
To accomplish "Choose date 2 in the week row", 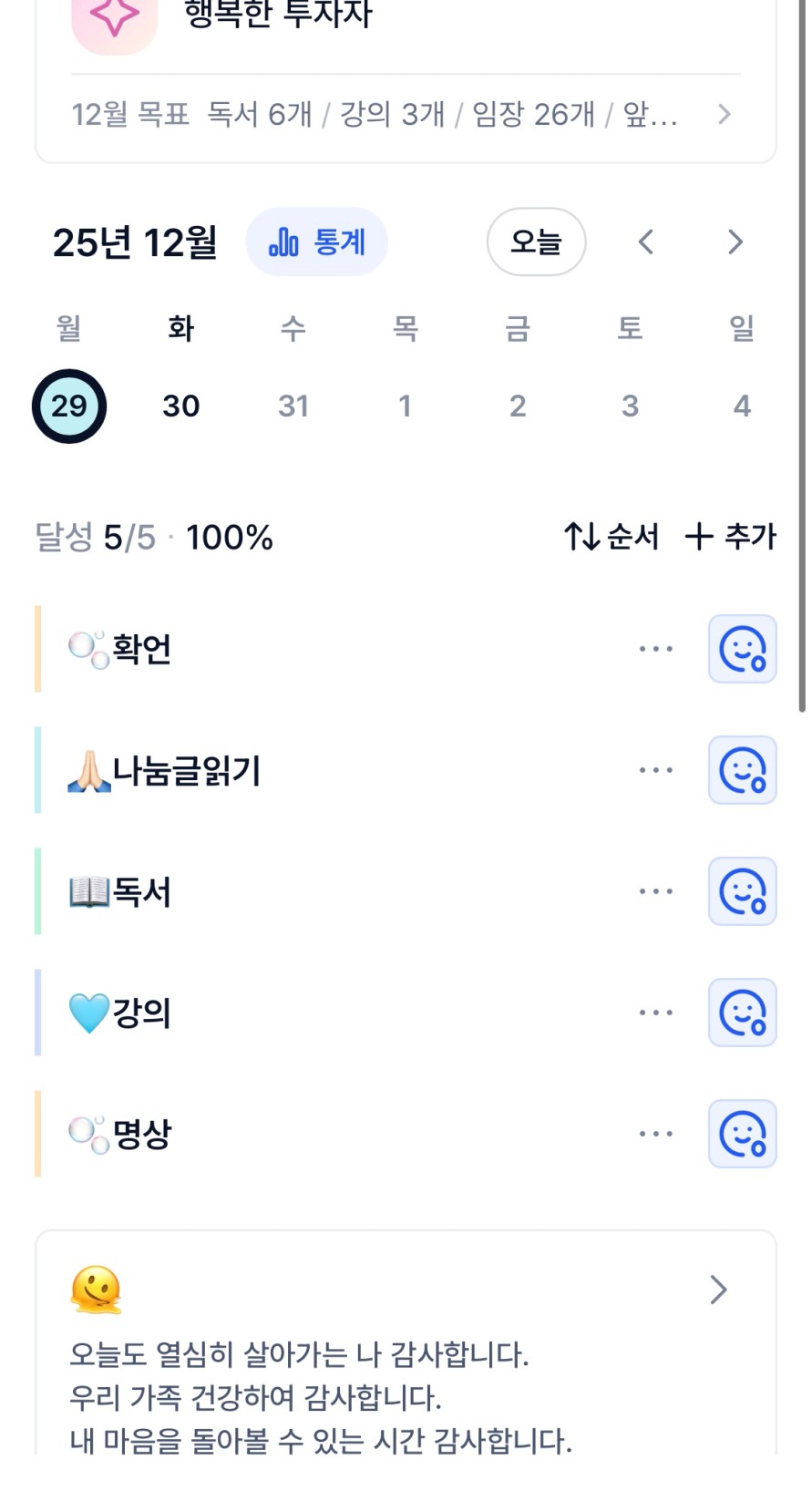I will tap(518, 406).
